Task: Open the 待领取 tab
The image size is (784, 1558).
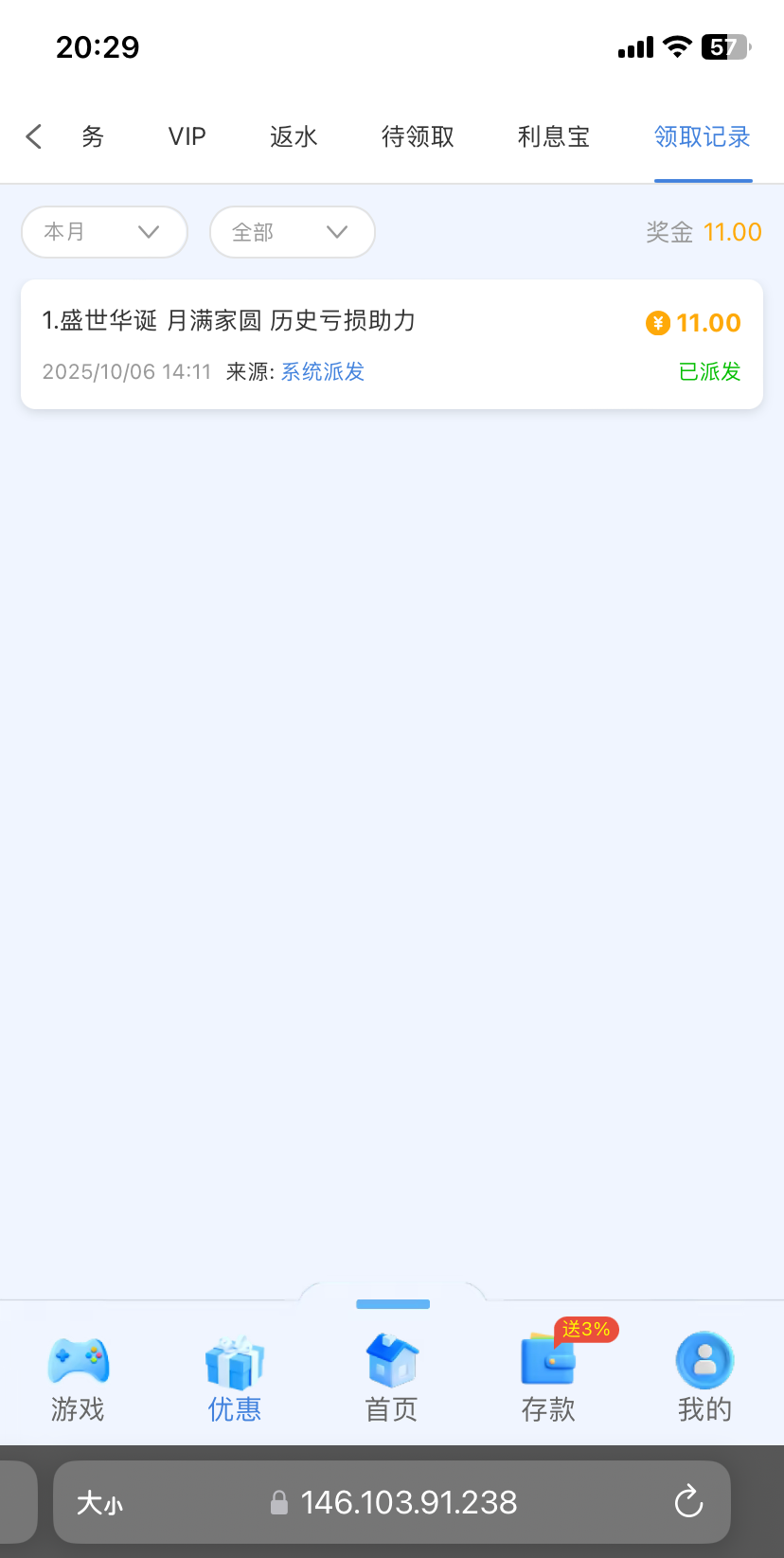Action: (418, 136)
